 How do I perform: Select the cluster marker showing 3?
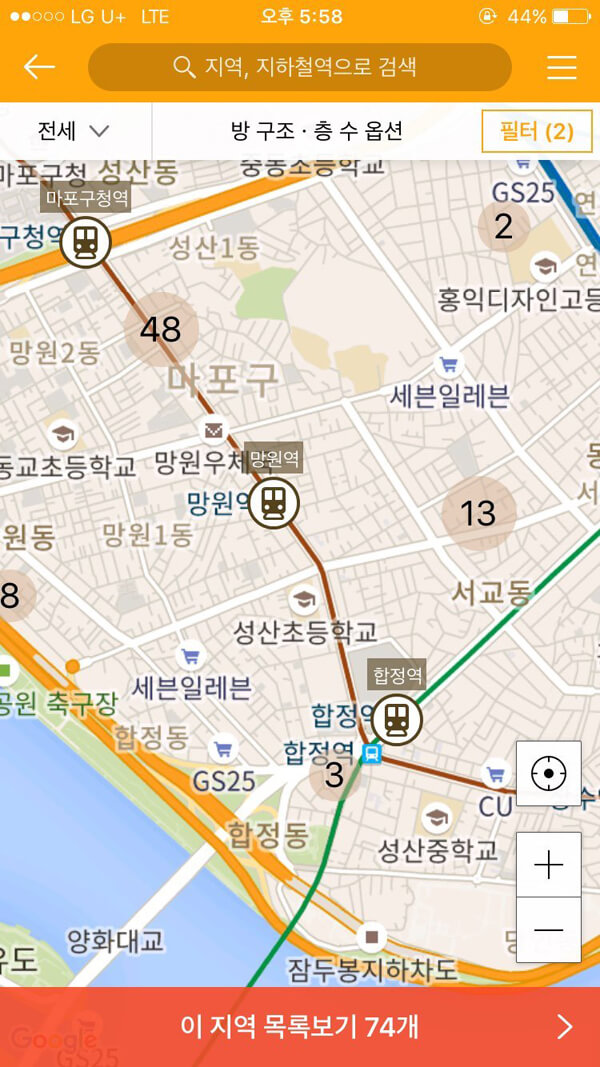click(x=334, y=774)
